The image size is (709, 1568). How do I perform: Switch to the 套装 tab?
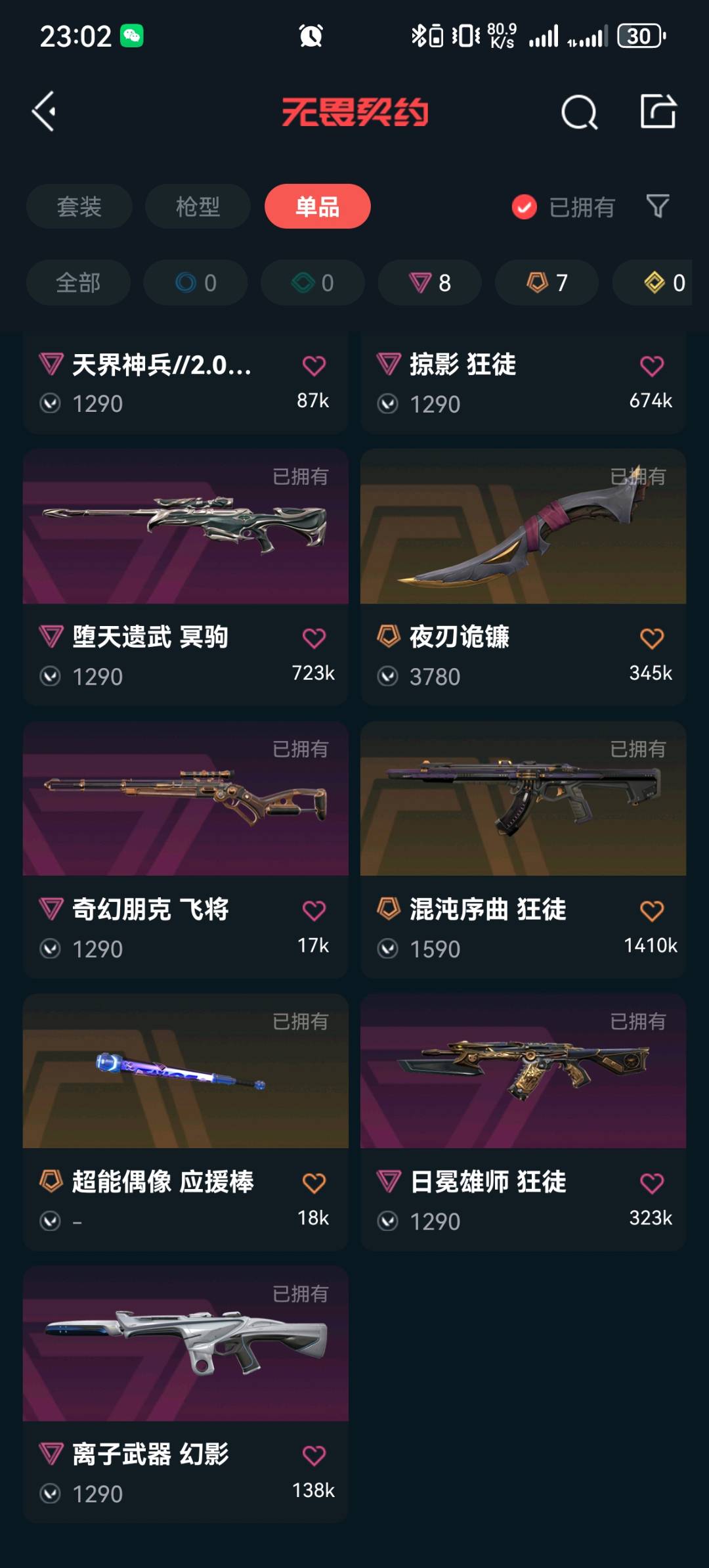(79, 206)
